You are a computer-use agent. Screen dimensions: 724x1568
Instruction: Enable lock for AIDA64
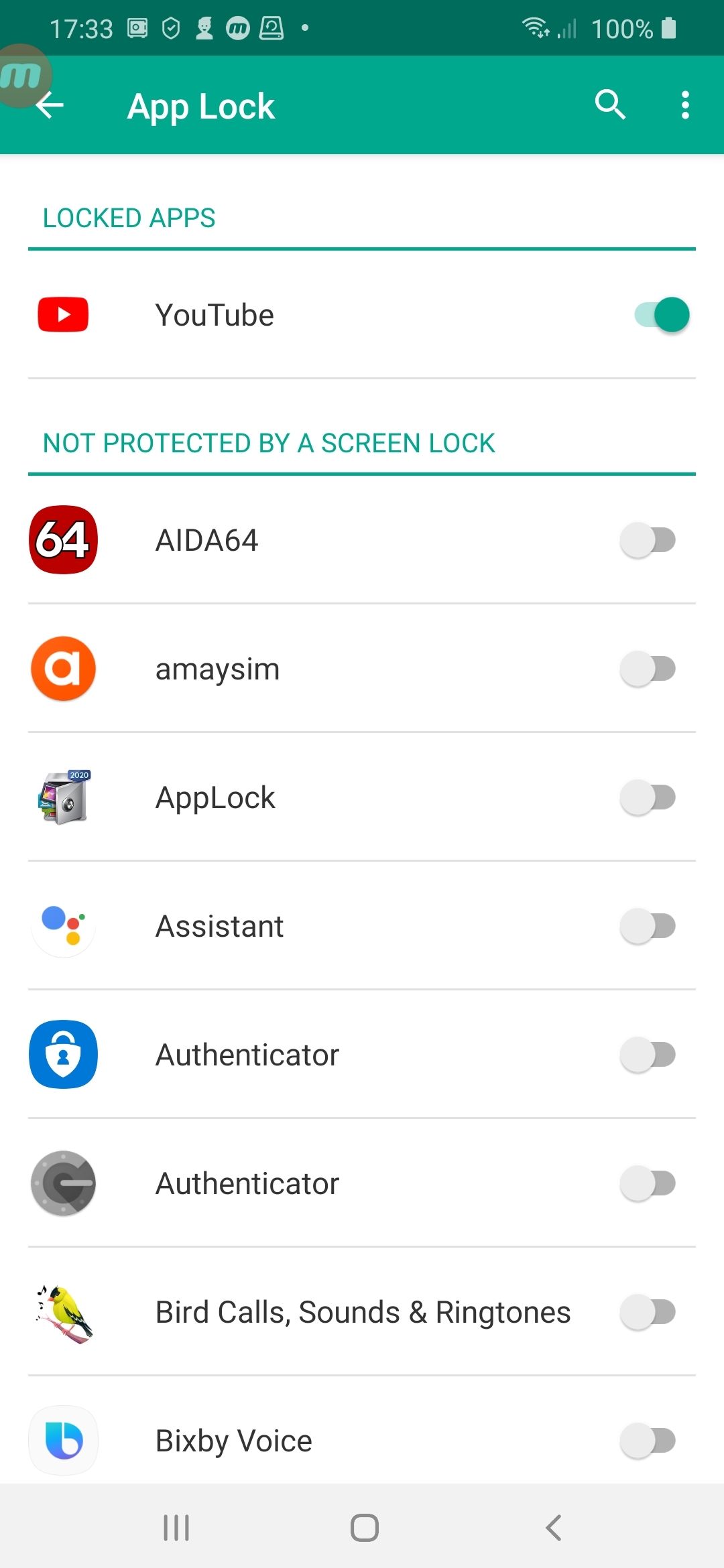coord(648,540)
